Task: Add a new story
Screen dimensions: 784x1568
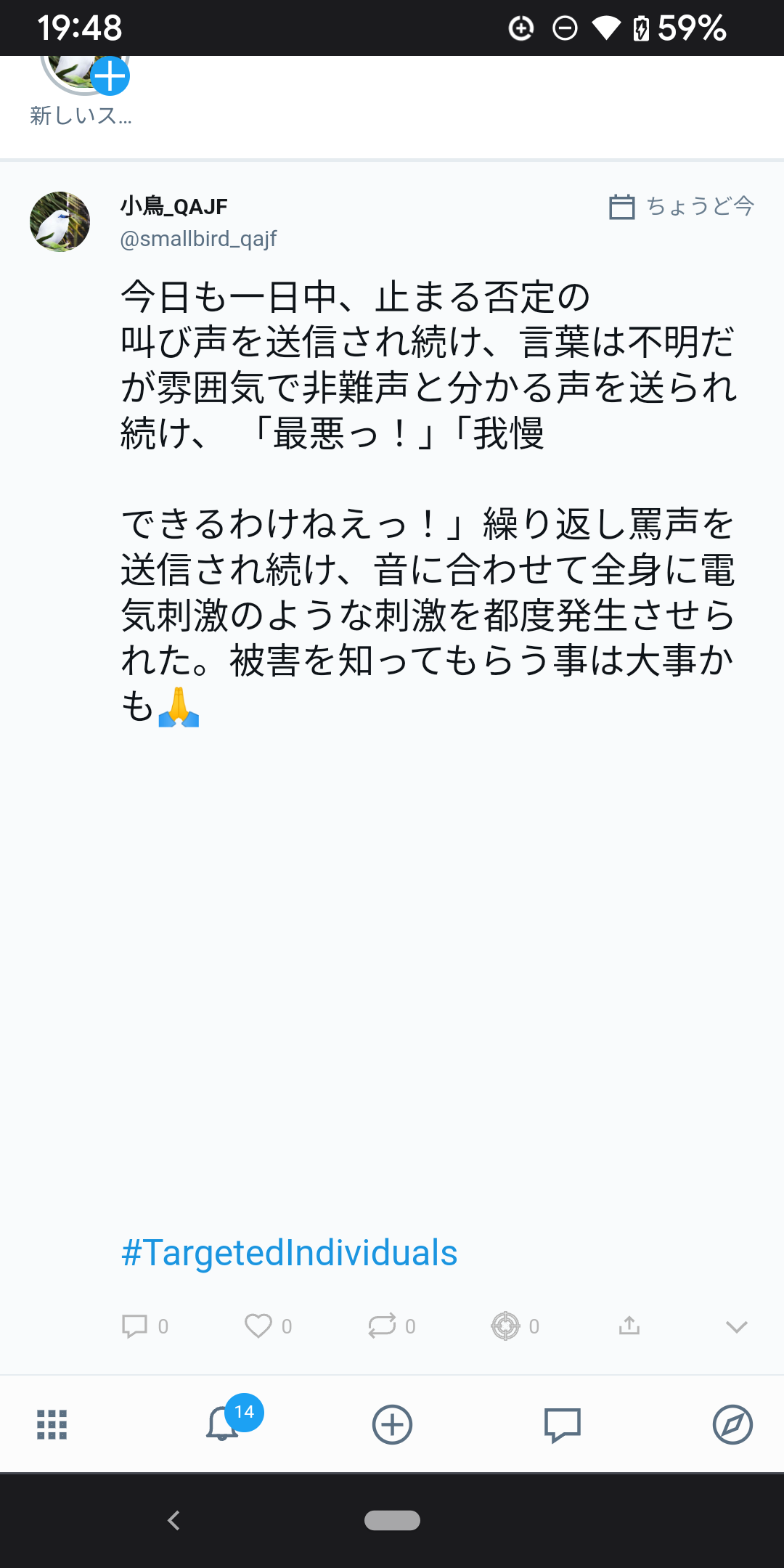Action: click(109, 76)
